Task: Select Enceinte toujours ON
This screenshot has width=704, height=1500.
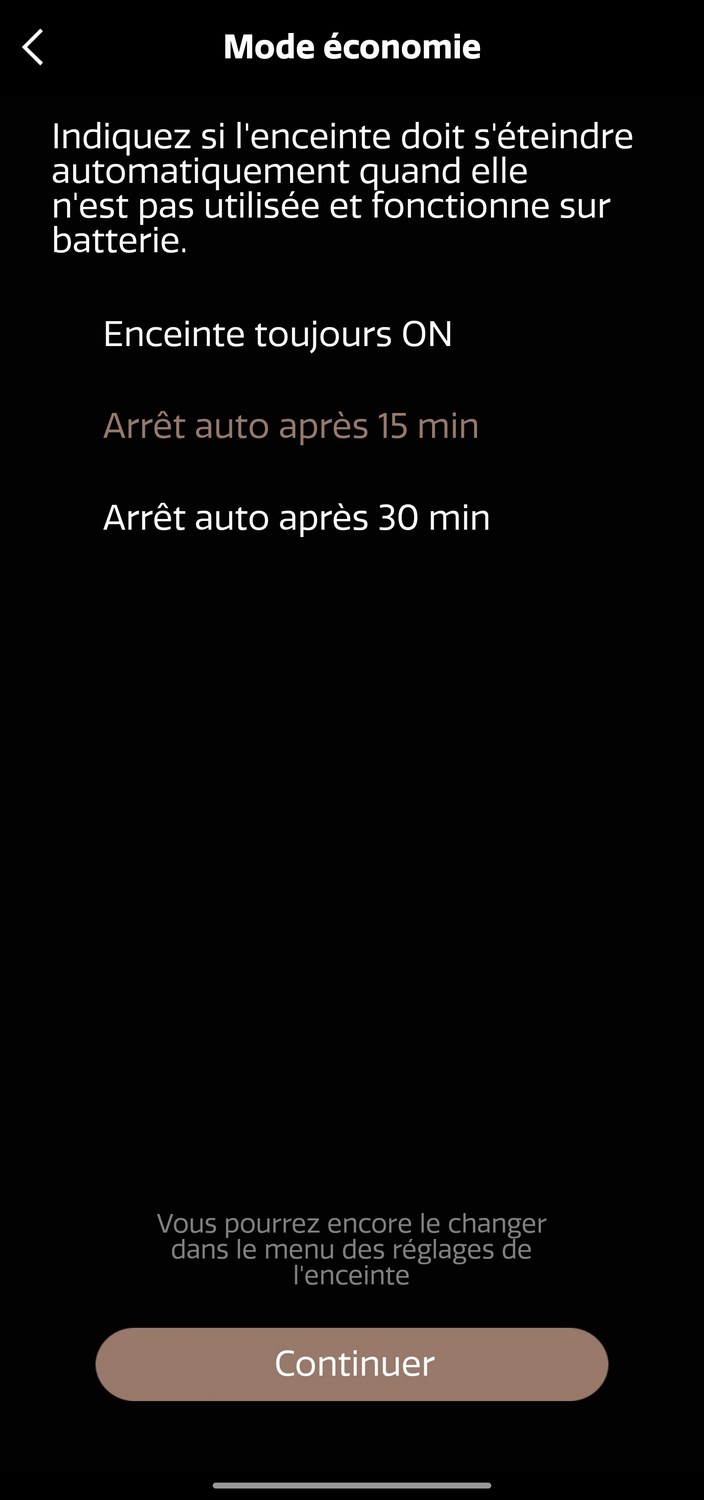Action: tap(278, 334)
